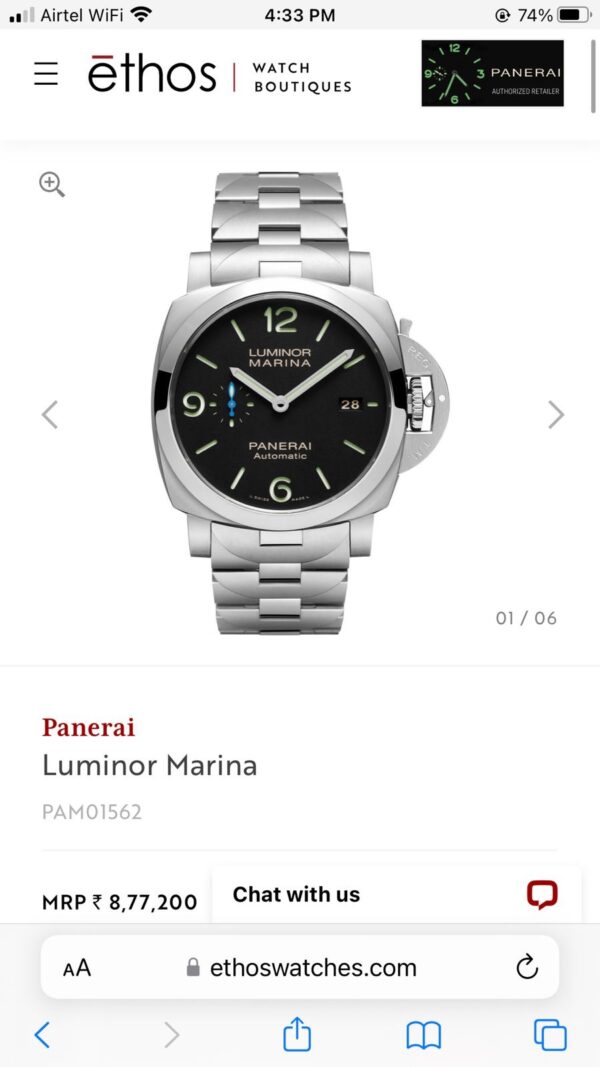View all open Safari tabs
The width and height of the screenshot is (600, 1067).
tap(549, 1034)
